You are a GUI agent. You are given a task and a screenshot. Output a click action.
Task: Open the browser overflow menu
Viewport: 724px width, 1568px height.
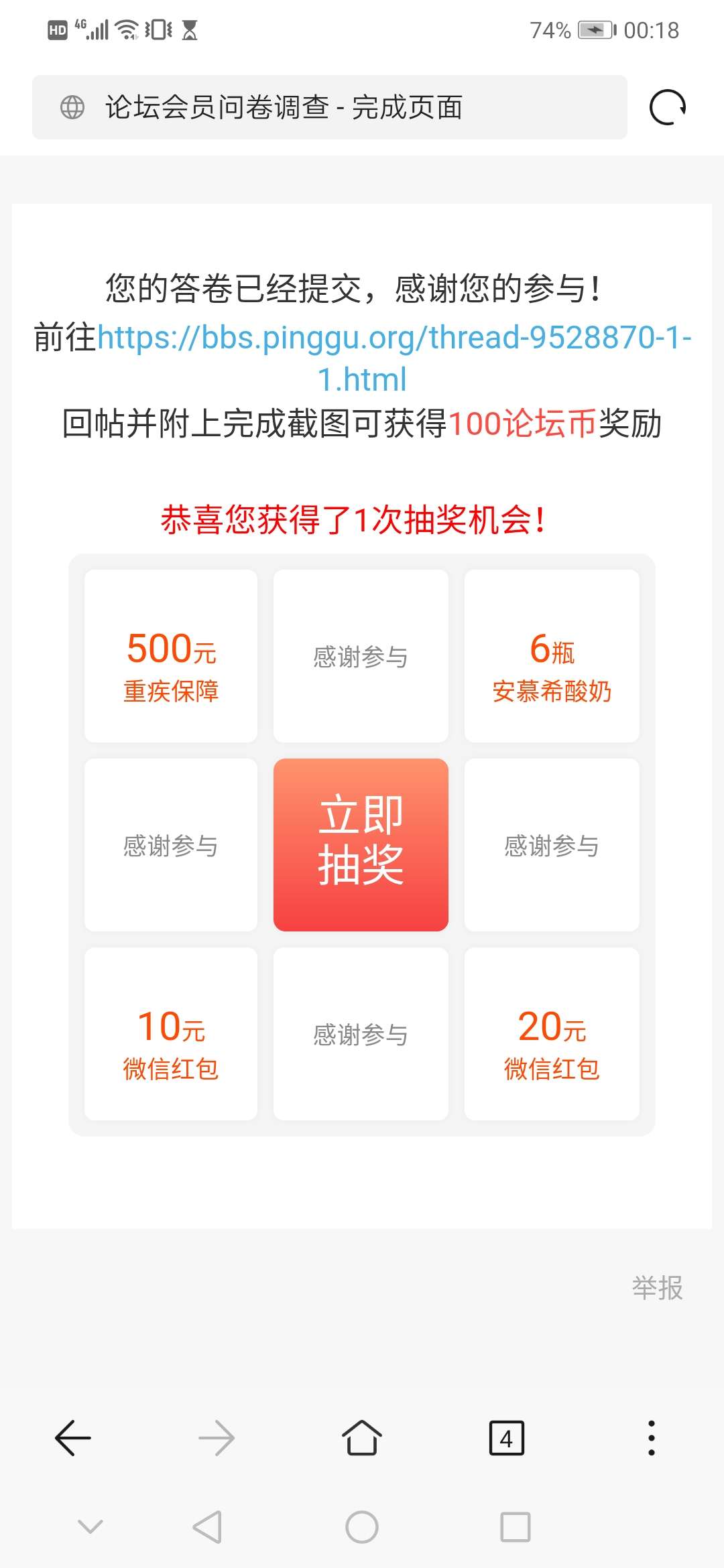tap(651, 1438)
